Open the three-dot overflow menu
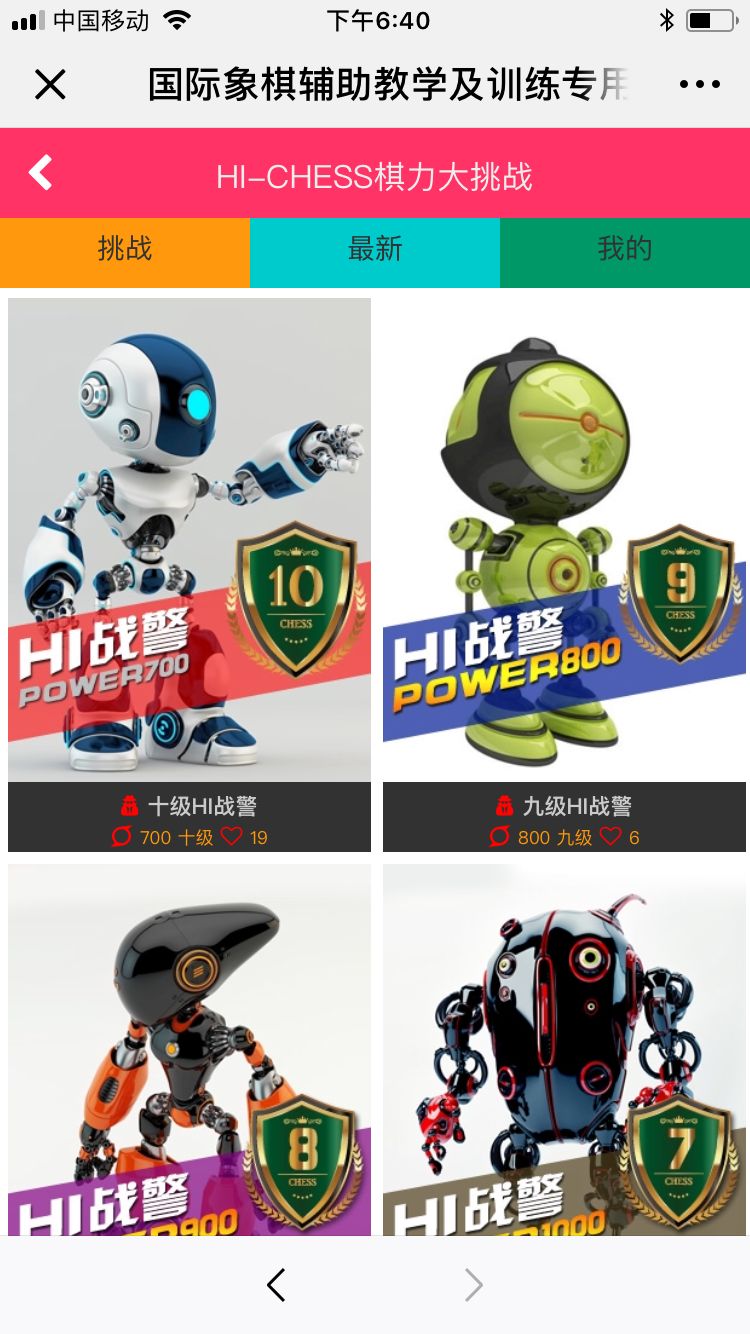Image resolution: width=750 pixels, height=1334 pixels. tap(699, 85)
